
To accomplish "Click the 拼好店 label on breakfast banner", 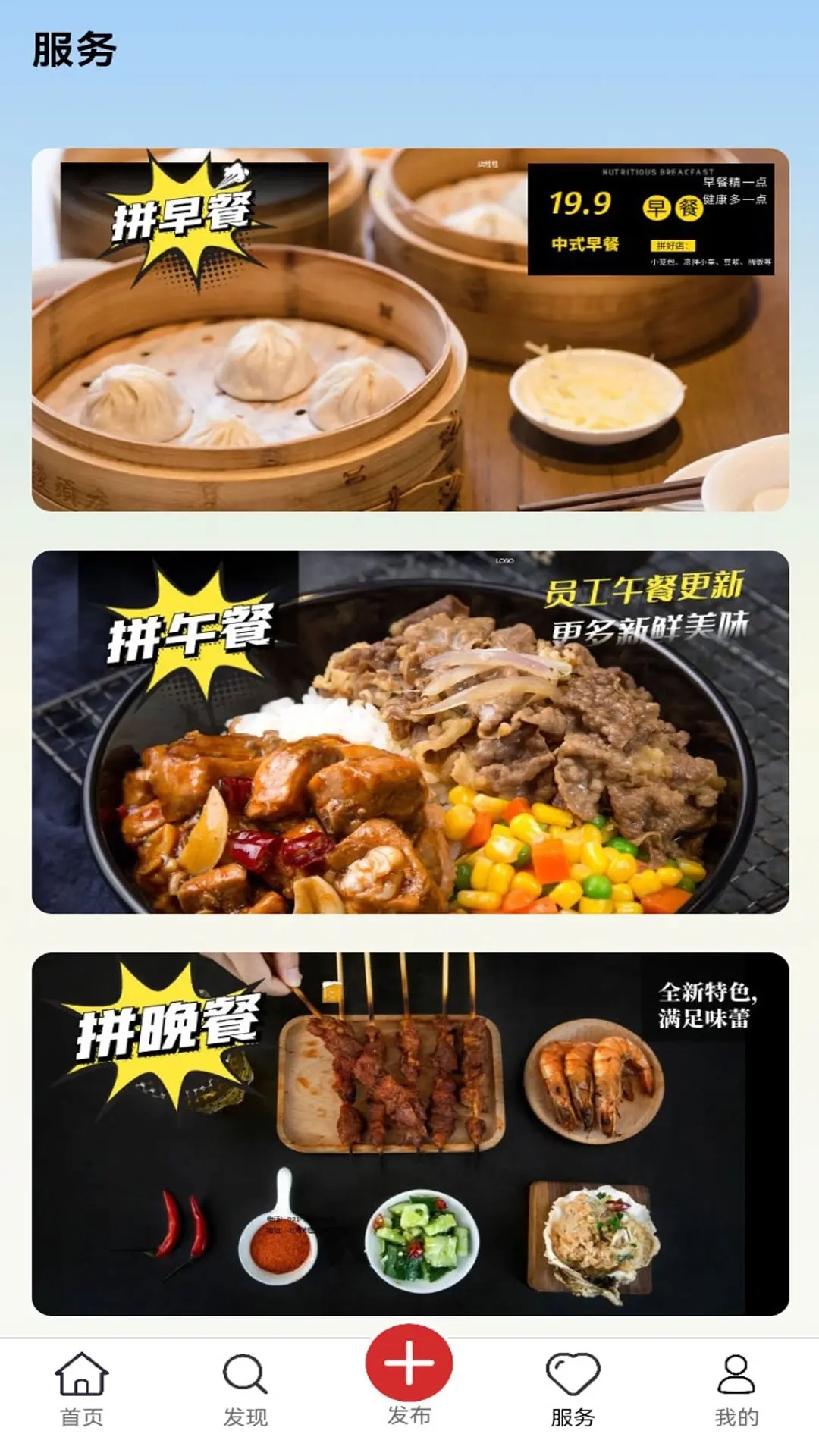I will pos(673,246).
